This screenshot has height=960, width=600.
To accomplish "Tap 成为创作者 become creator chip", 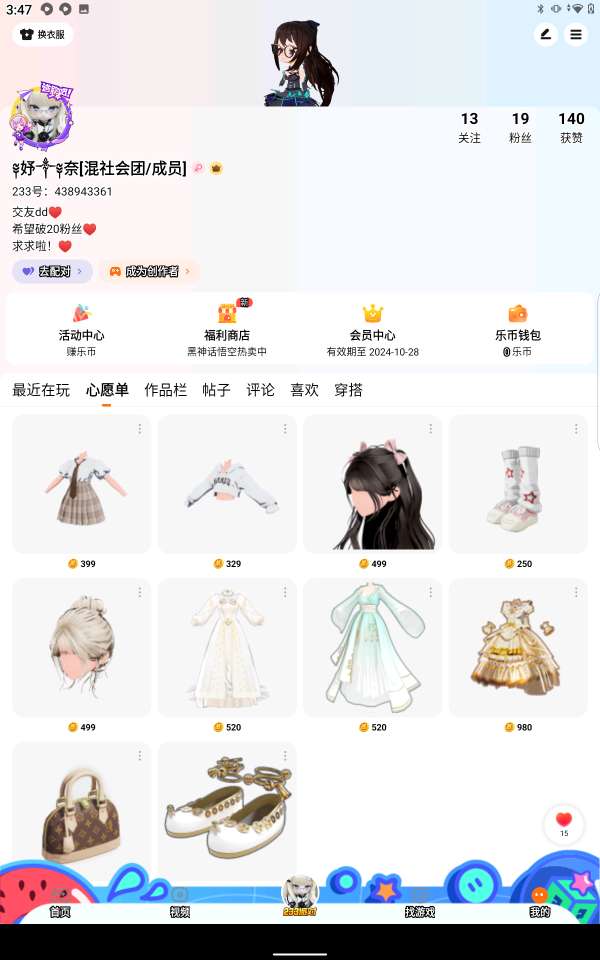I will click(149, 271).
